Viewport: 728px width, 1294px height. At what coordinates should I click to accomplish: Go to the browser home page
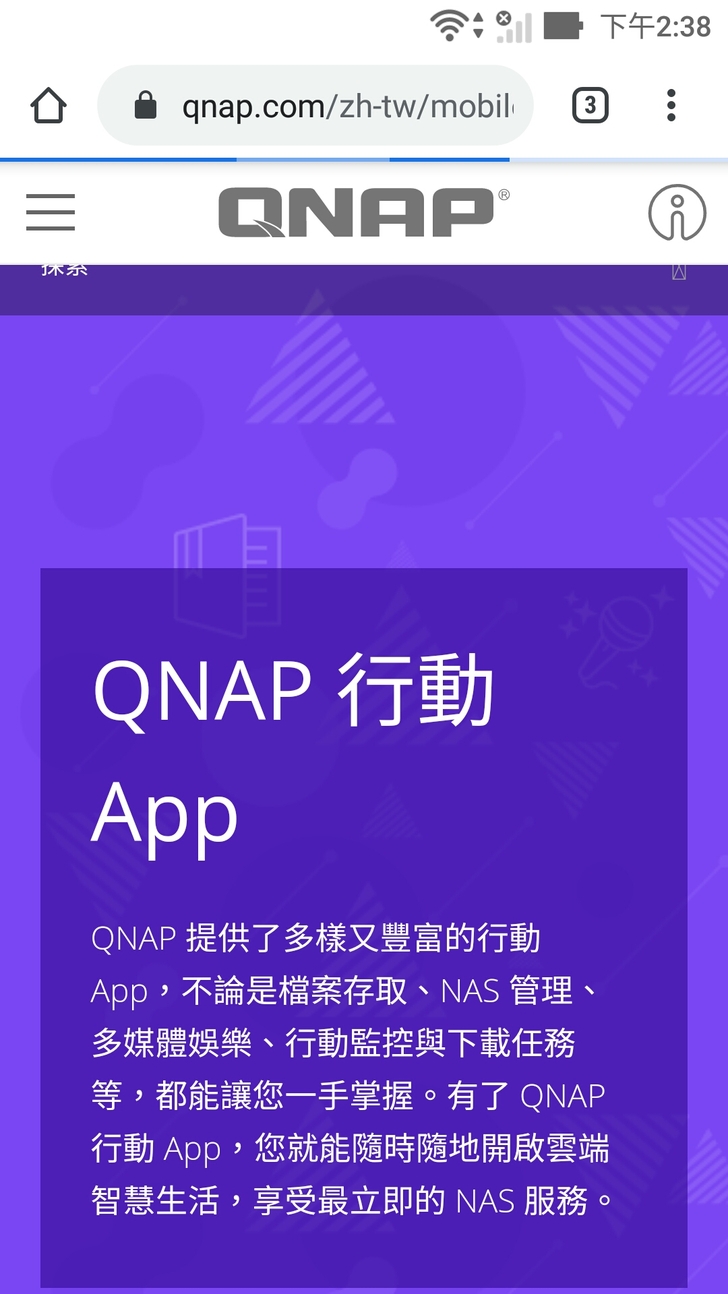[x=48, y=105]
